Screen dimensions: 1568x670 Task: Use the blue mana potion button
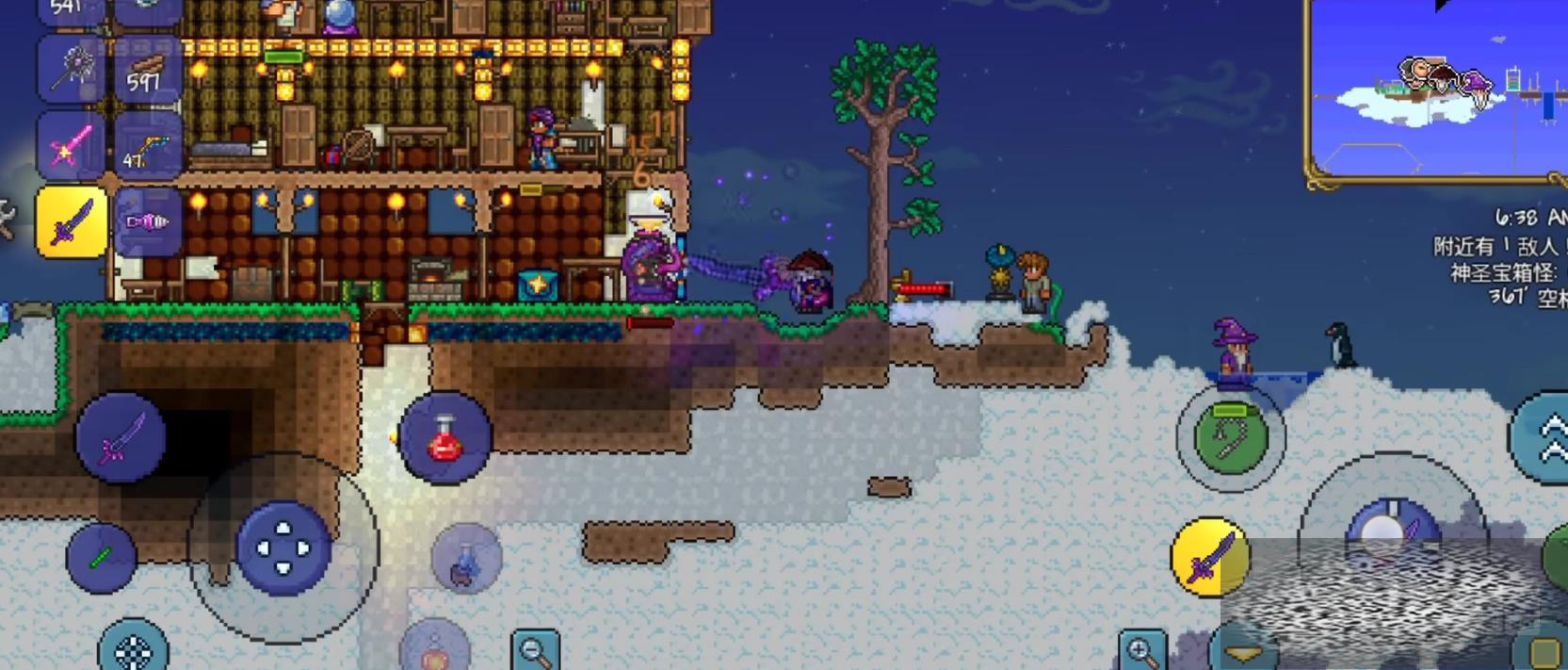(x=466, y=559)
